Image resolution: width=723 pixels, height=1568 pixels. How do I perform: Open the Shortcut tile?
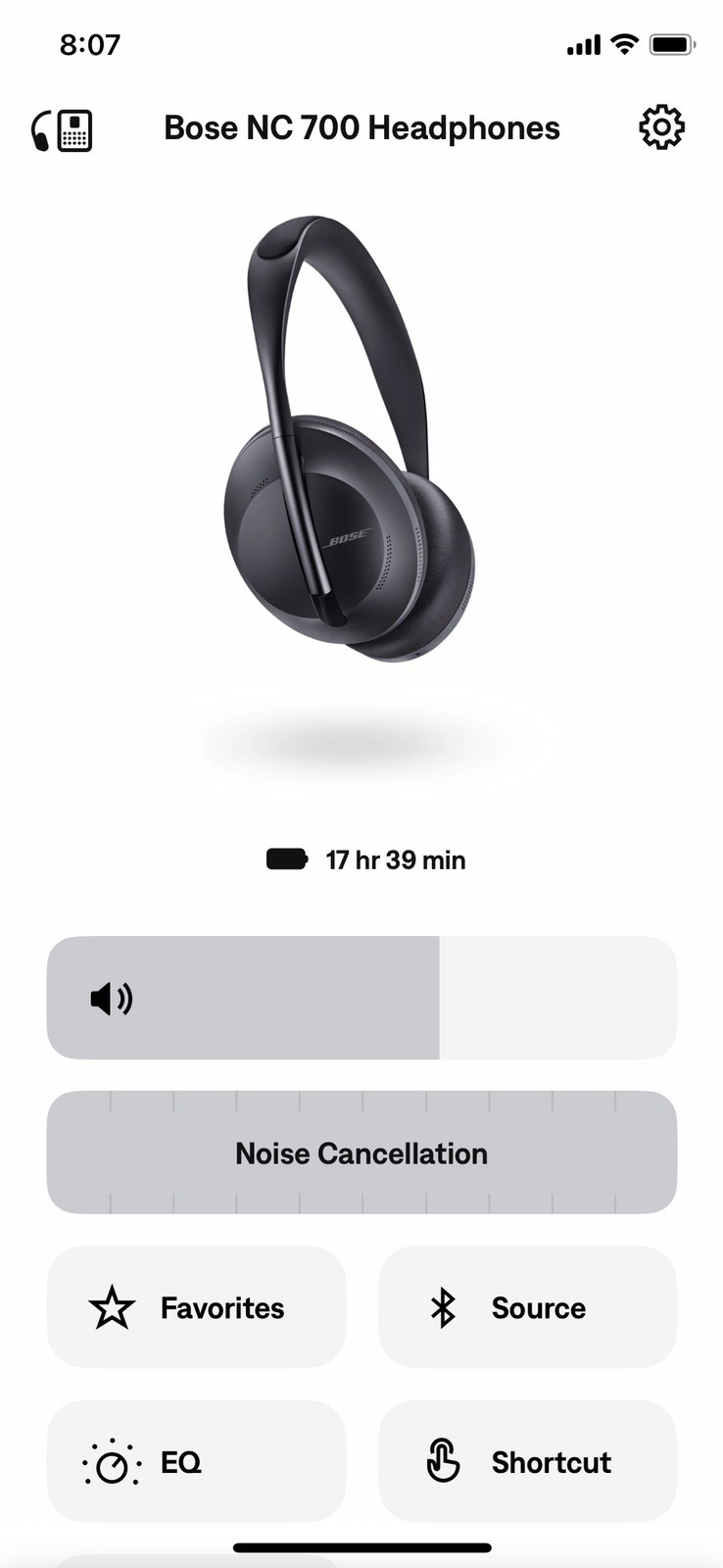527,1462
